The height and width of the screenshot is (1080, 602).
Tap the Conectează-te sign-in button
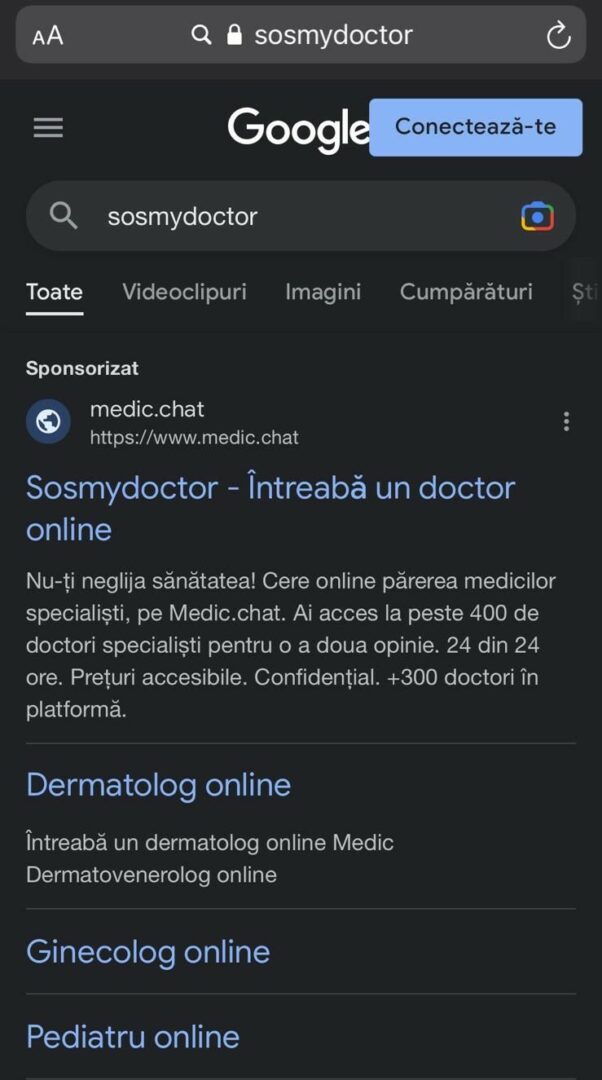[475, 127]
